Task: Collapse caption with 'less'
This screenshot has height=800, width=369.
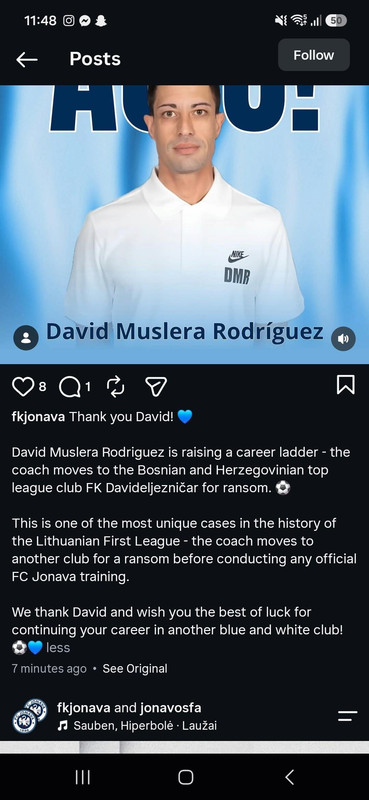Action: (x=58, y=648)
